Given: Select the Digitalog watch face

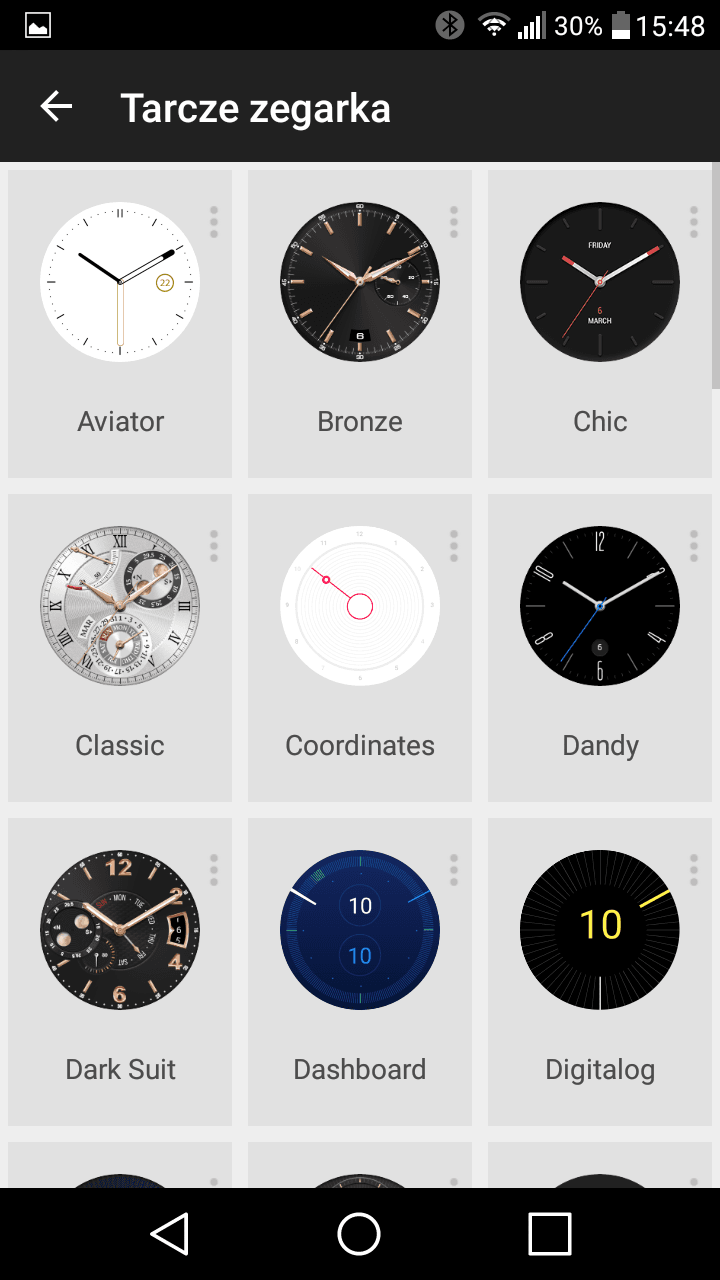Looking at the screenshot, I should [x=600, y=972].
